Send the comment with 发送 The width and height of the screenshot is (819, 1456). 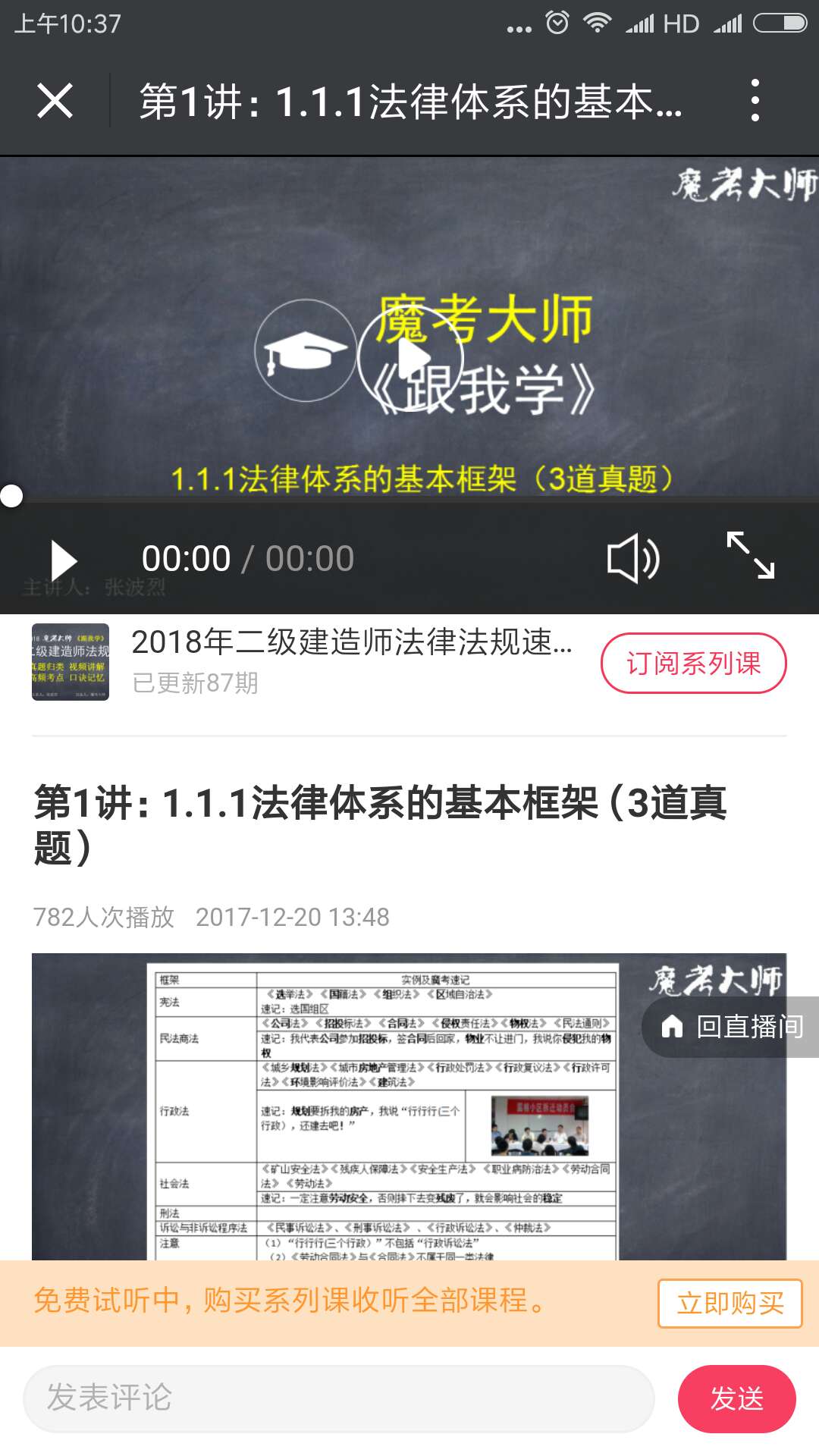tap(736, 1399)
